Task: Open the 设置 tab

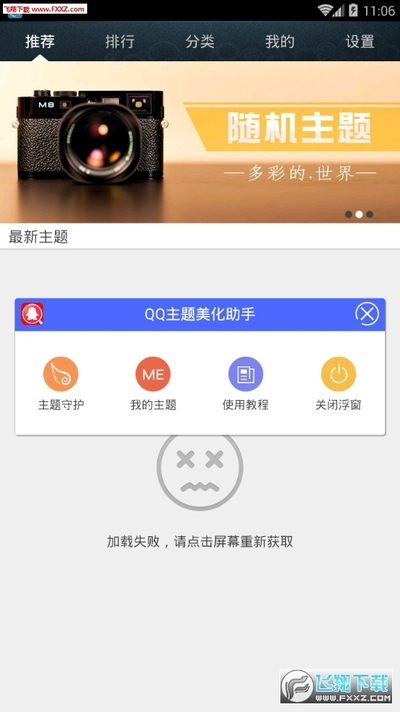Action: pos(360,41)
